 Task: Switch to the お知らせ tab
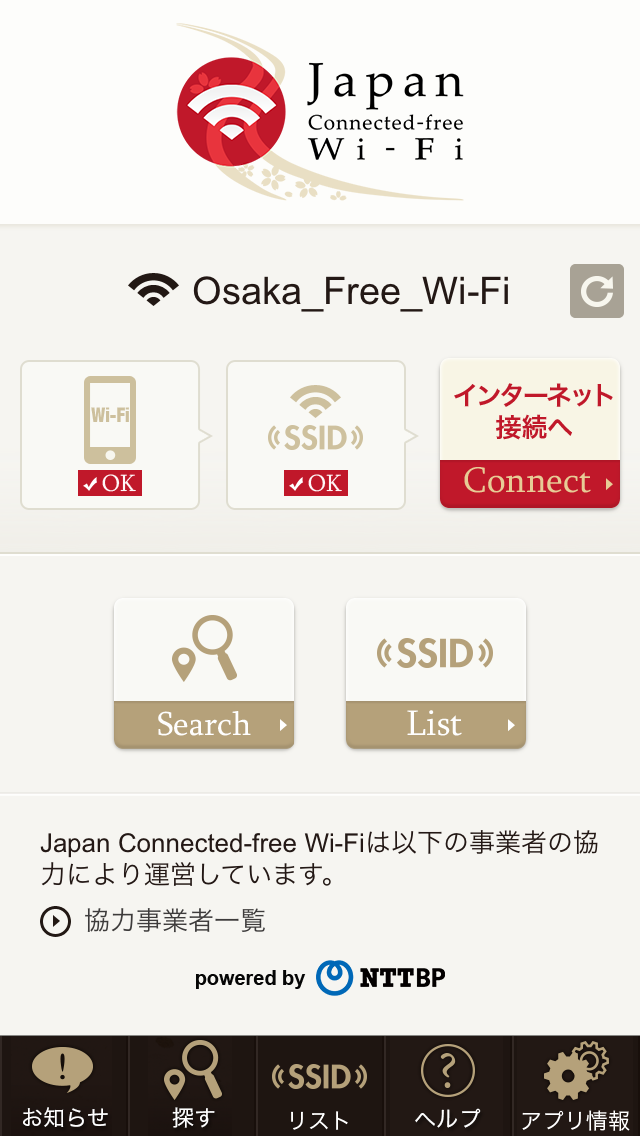coord(65,1086)
